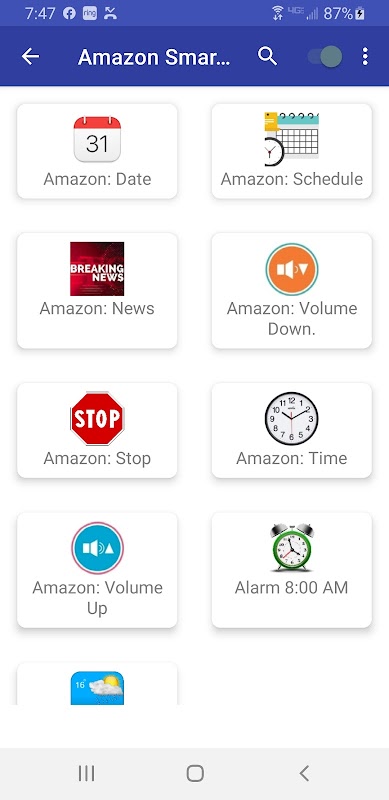Go back using the app bar arrow
The height and width of the screenshot is (800, 389).
pyautogui.click(x=30, y=56)
